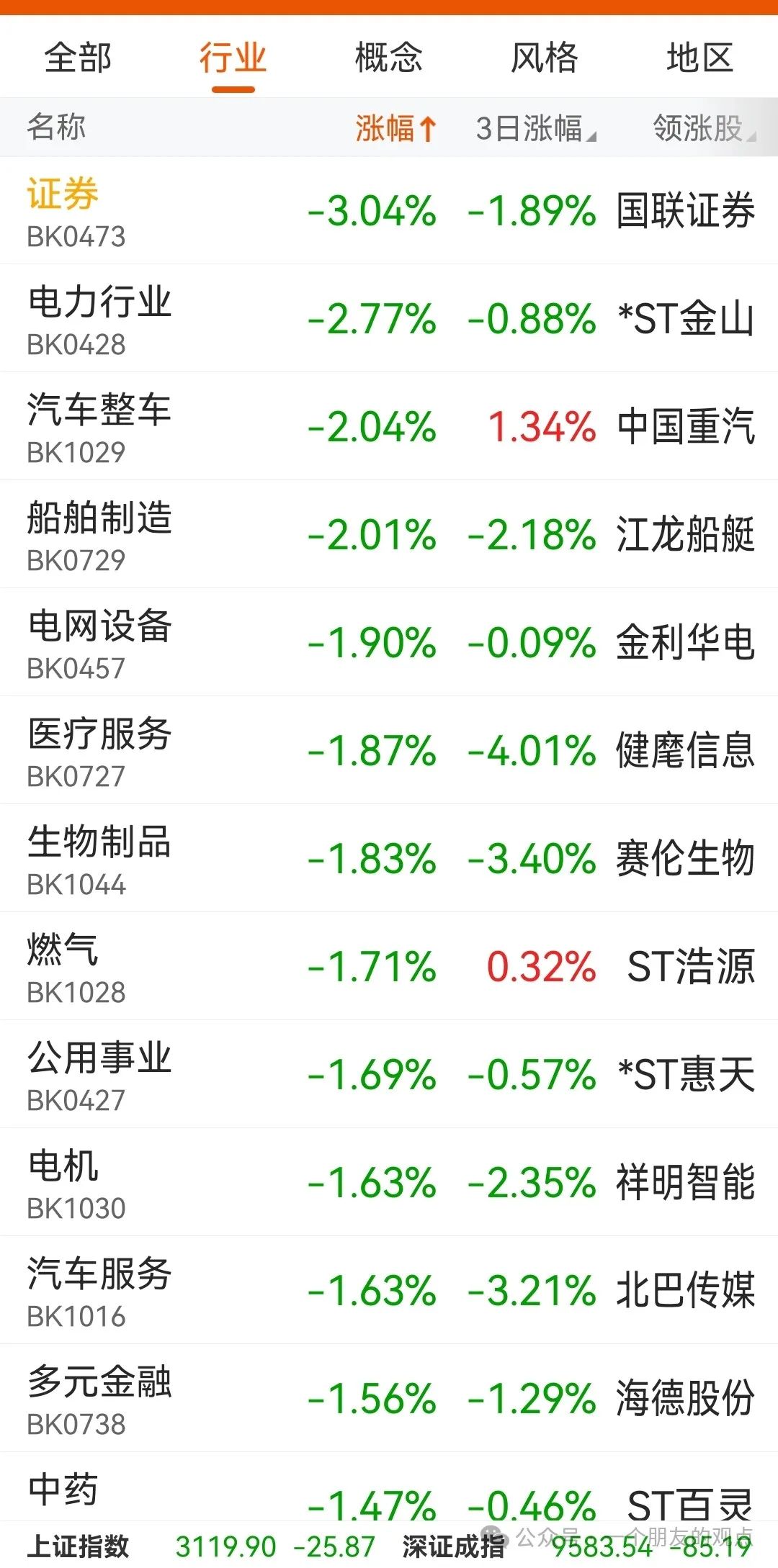The image size is (778, 1568).
Task: Open the 公用事业 sector row
Action: pos(389,1074)
